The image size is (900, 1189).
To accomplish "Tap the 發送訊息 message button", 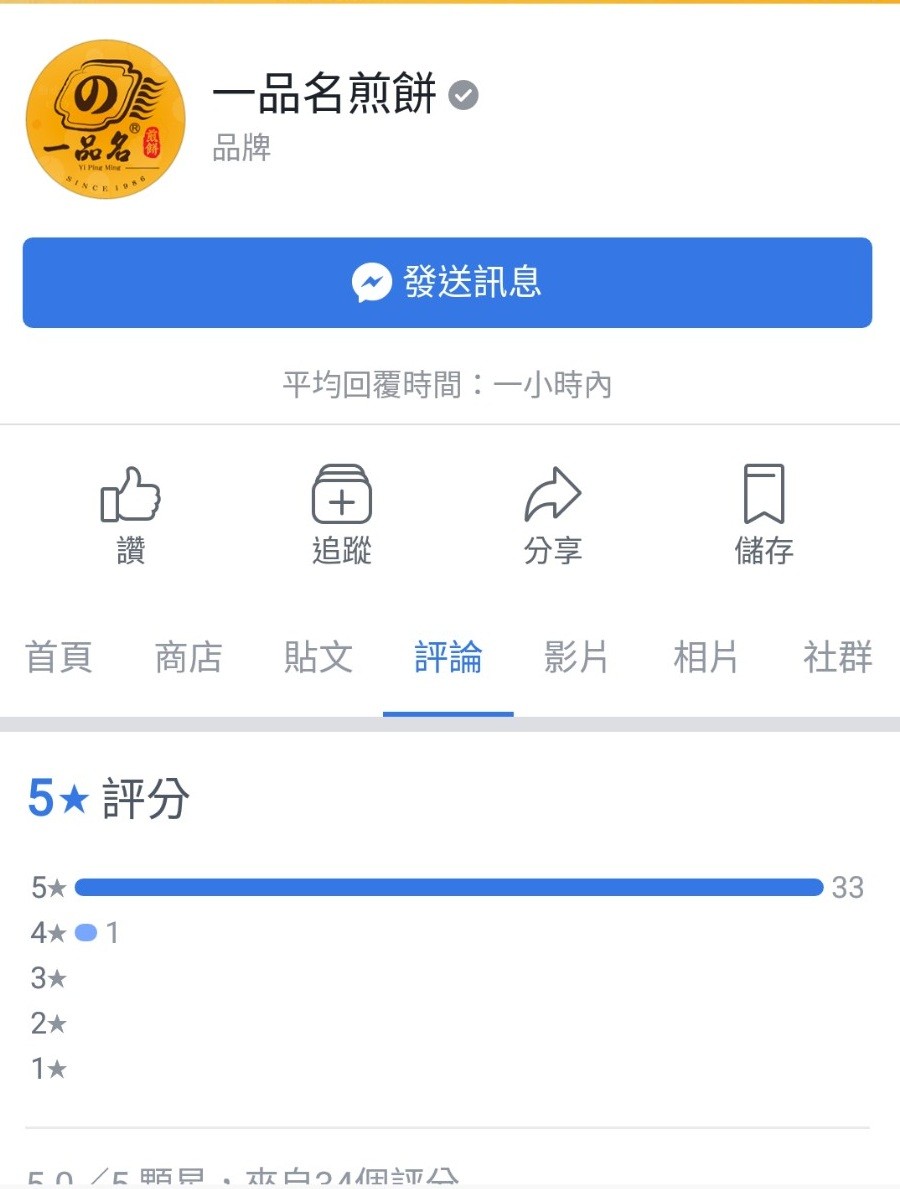I will click(x=447, y=282).
